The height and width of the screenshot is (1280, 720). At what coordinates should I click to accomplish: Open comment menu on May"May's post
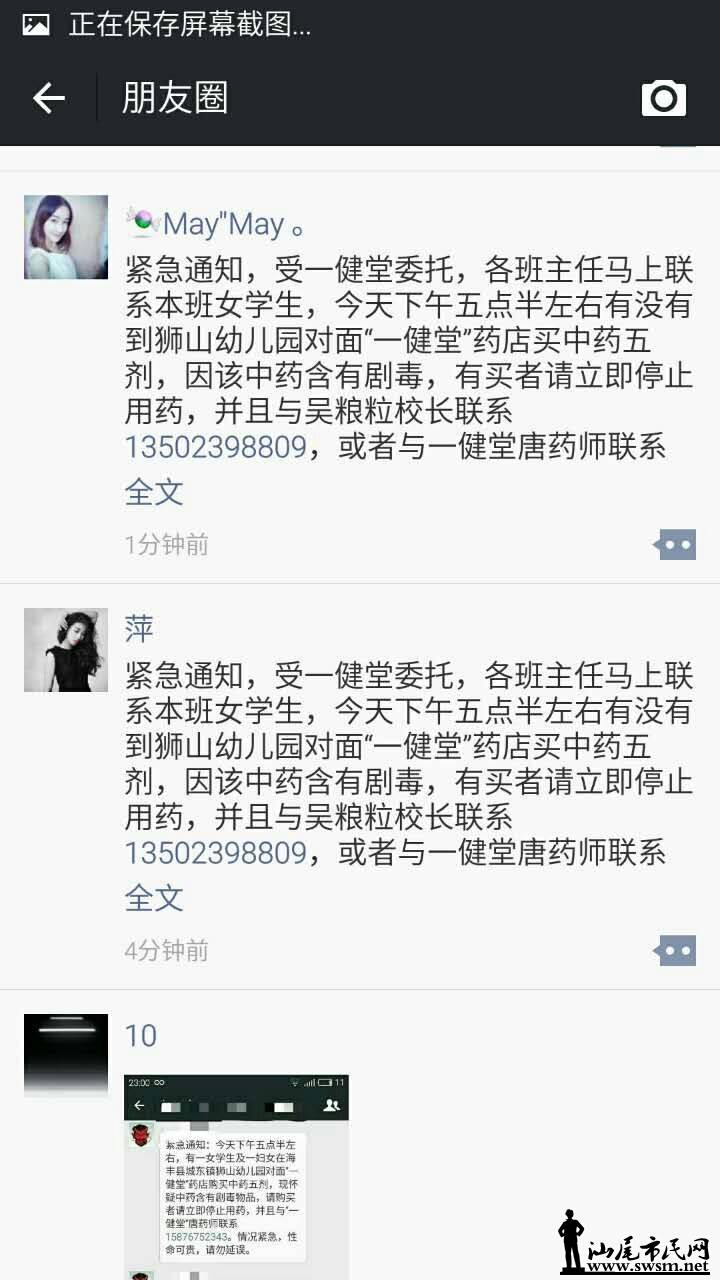click(676, 545)
